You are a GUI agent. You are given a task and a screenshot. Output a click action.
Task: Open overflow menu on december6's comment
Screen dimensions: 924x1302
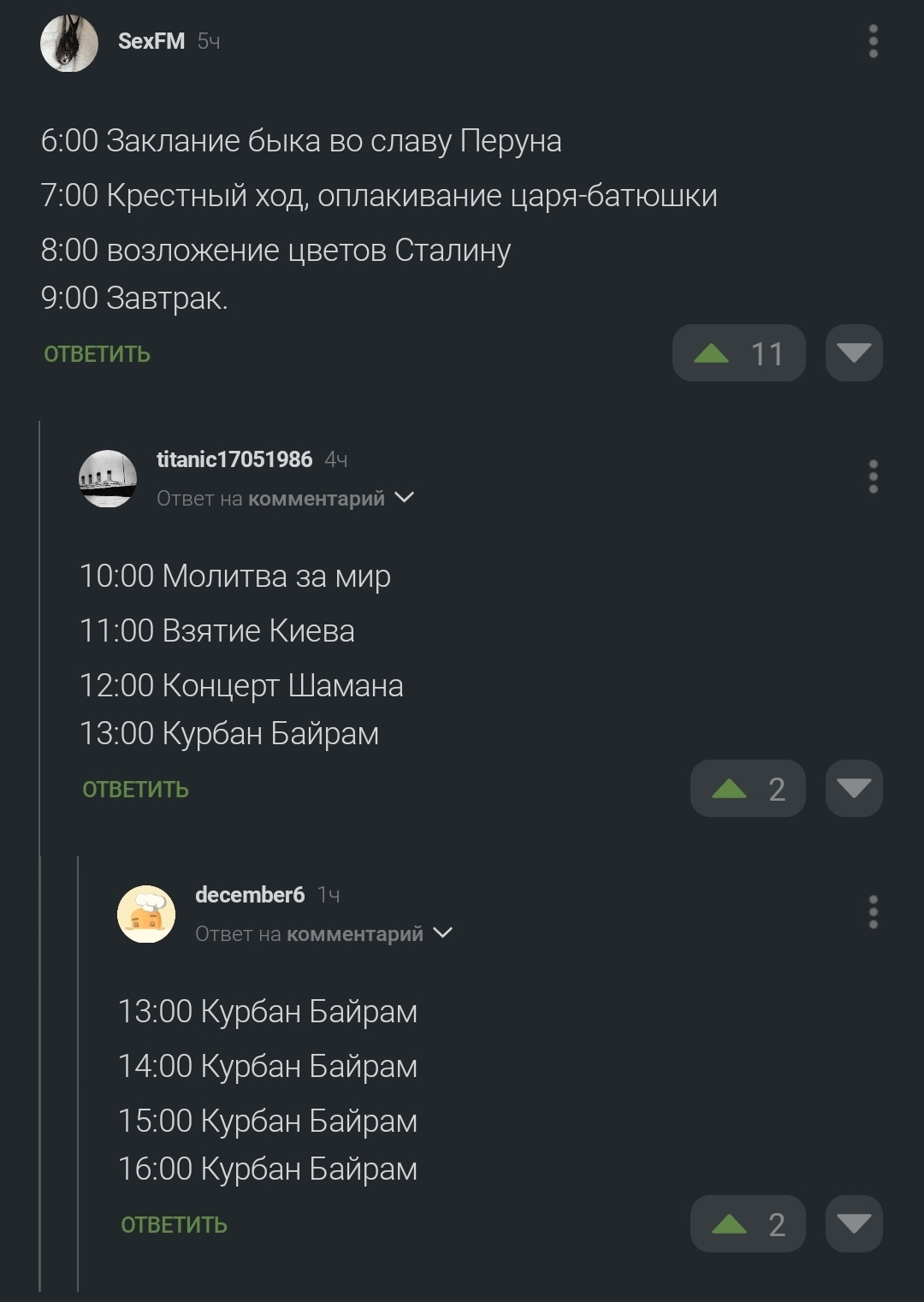(873, 912)
